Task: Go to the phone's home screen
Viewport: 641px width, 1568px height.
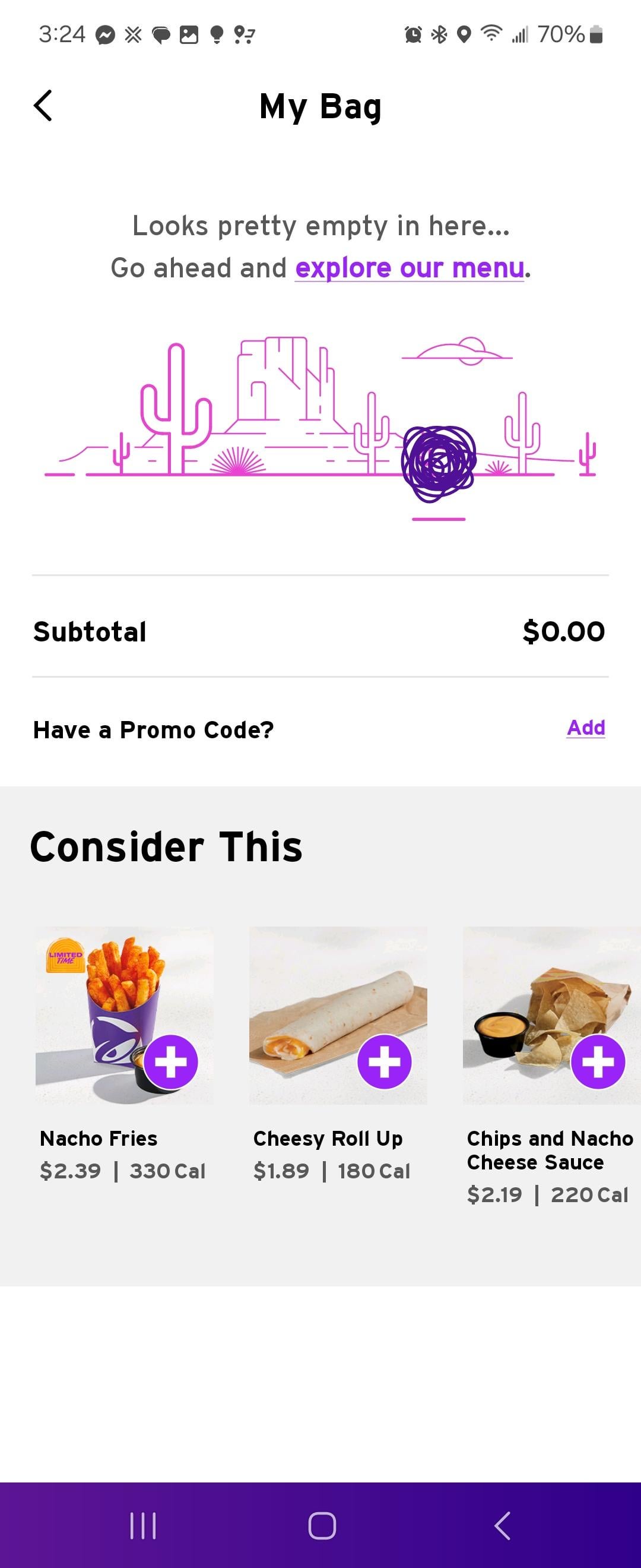Action: (x=322, y=1525)
